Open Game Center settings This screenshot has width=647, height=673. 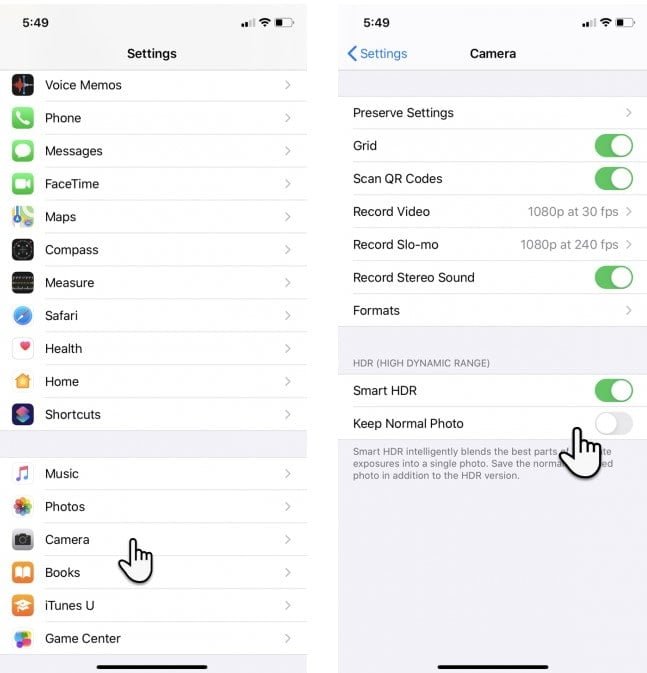[153, 638]
